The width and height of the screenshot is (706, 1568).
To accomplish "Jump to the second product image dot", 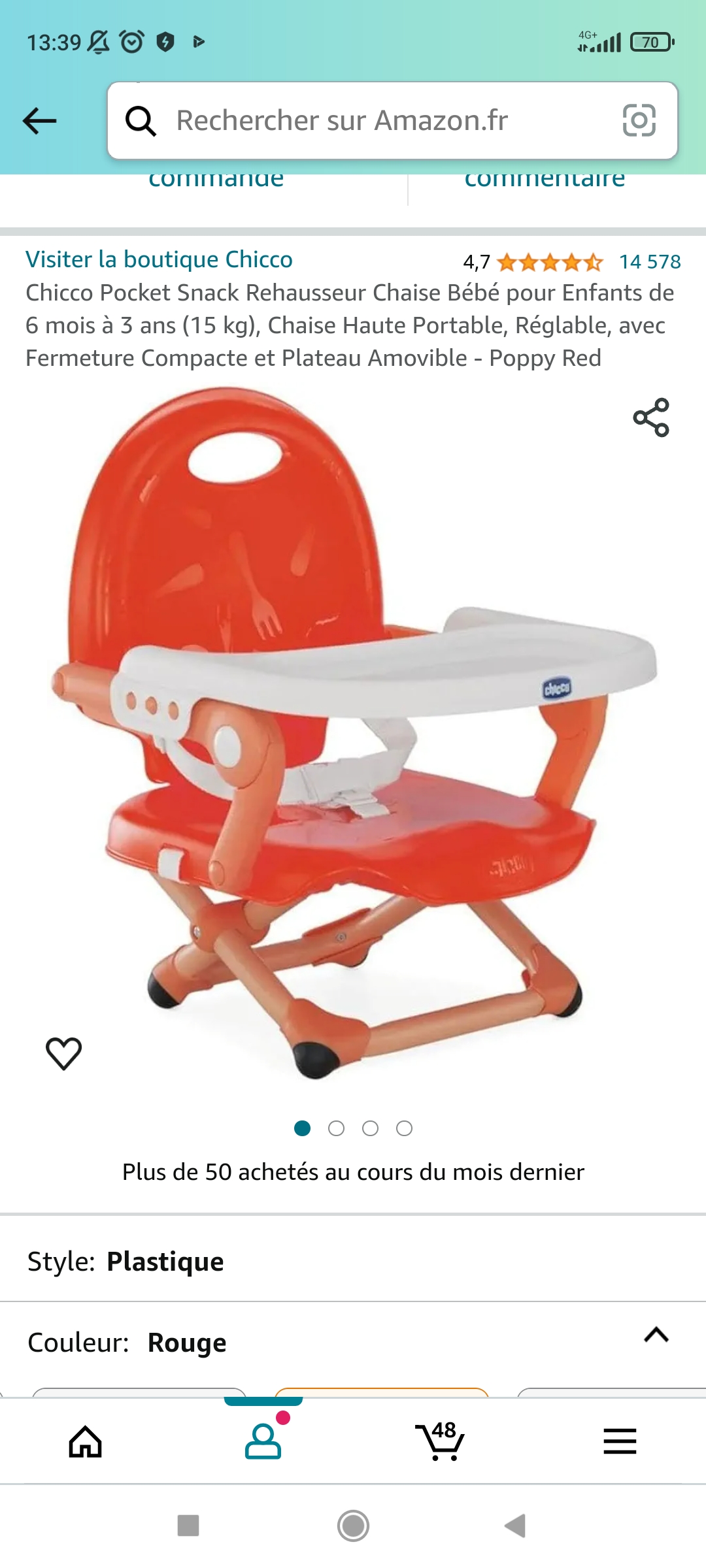I will [x=336, y=1128].
